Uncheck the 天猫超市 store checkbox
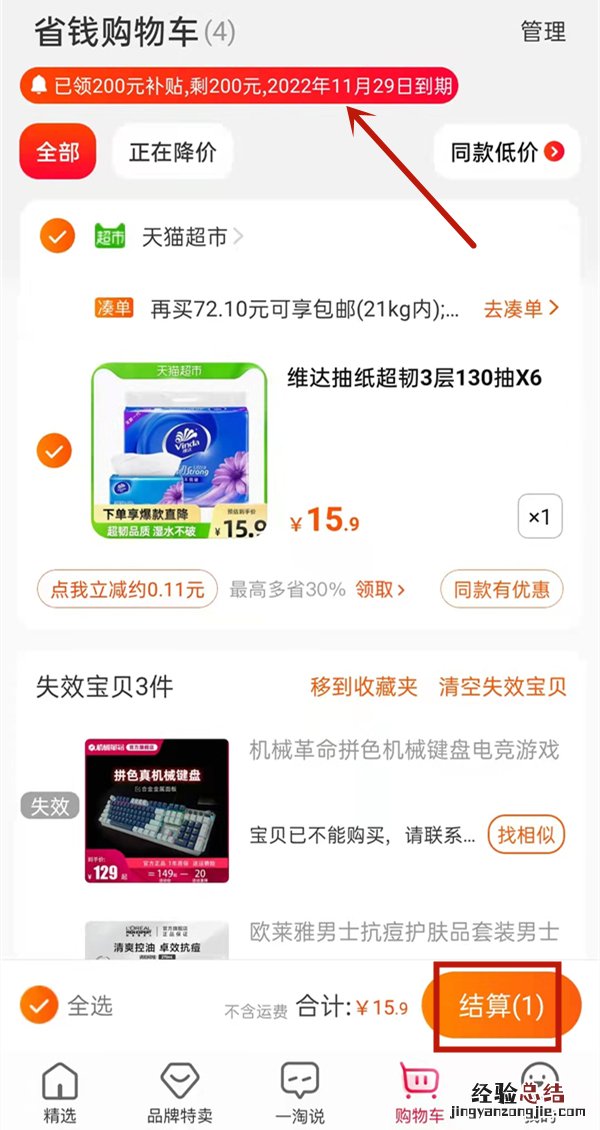This screenshot has height=1130, width=600. click(57, 237)
